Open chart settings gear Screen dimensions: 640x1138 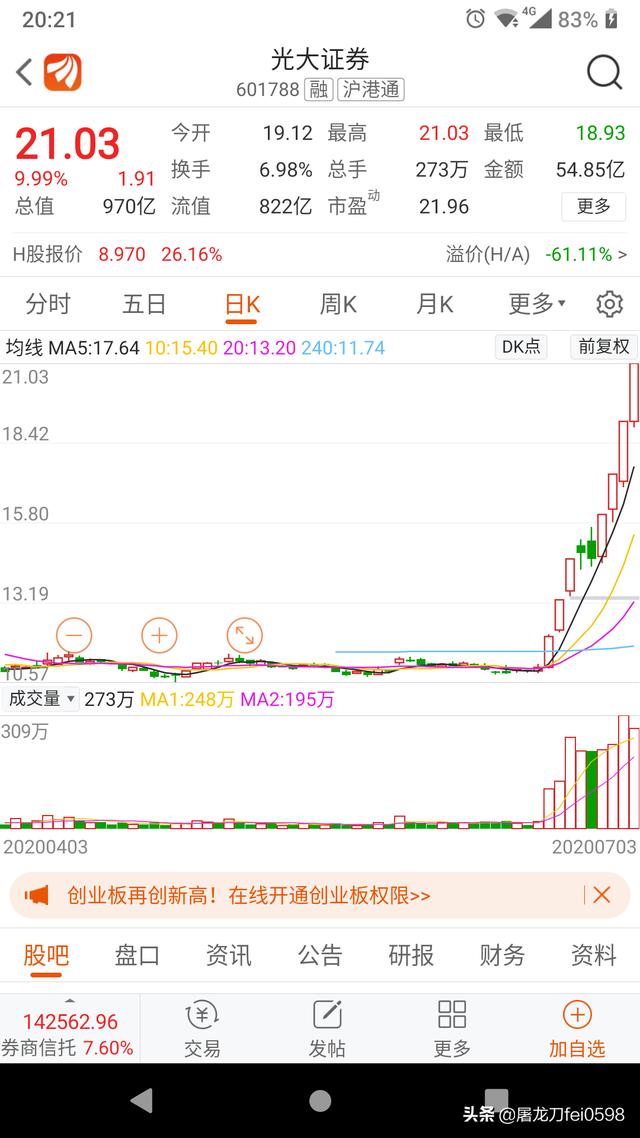coord(609,304)
